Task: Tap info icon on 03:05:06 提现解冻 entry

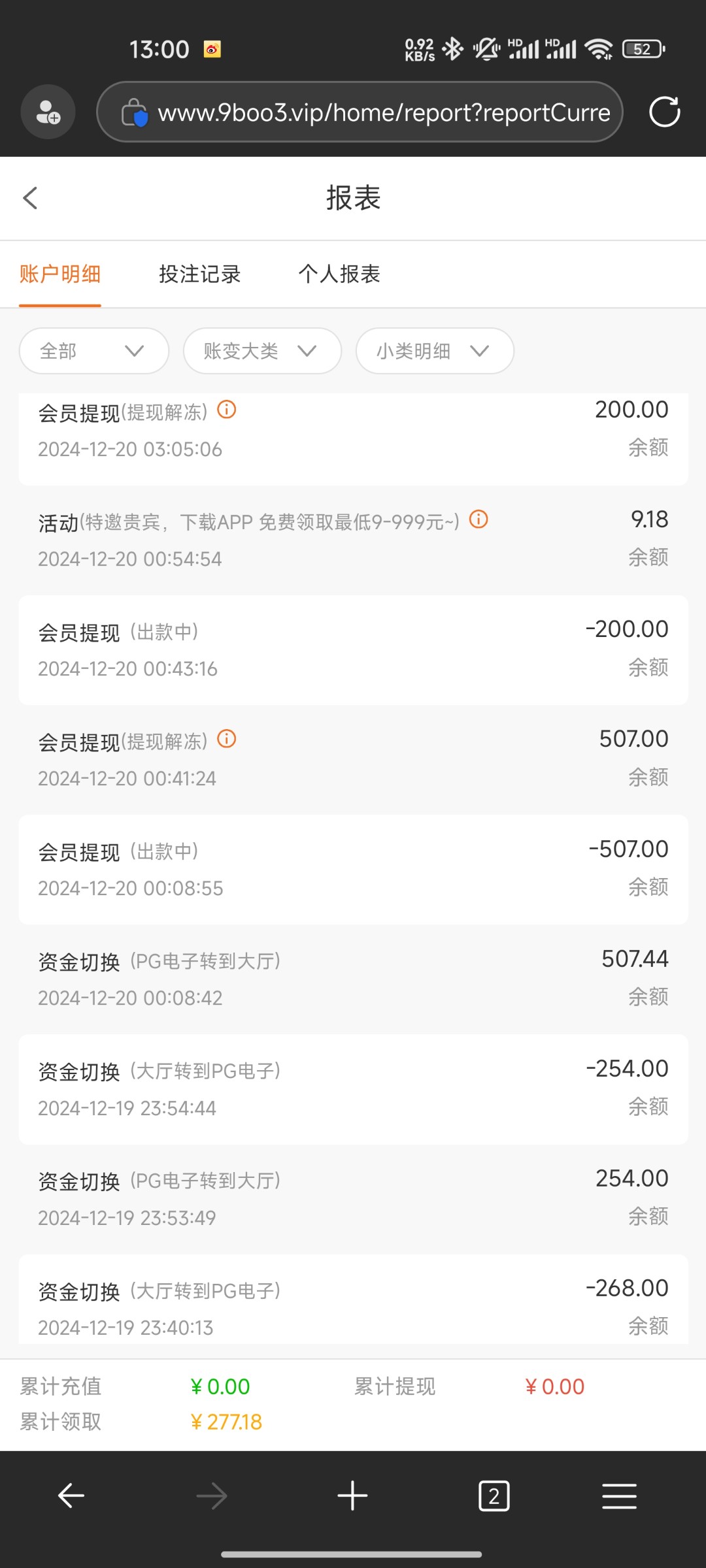Action: click(x=226, y=410)
